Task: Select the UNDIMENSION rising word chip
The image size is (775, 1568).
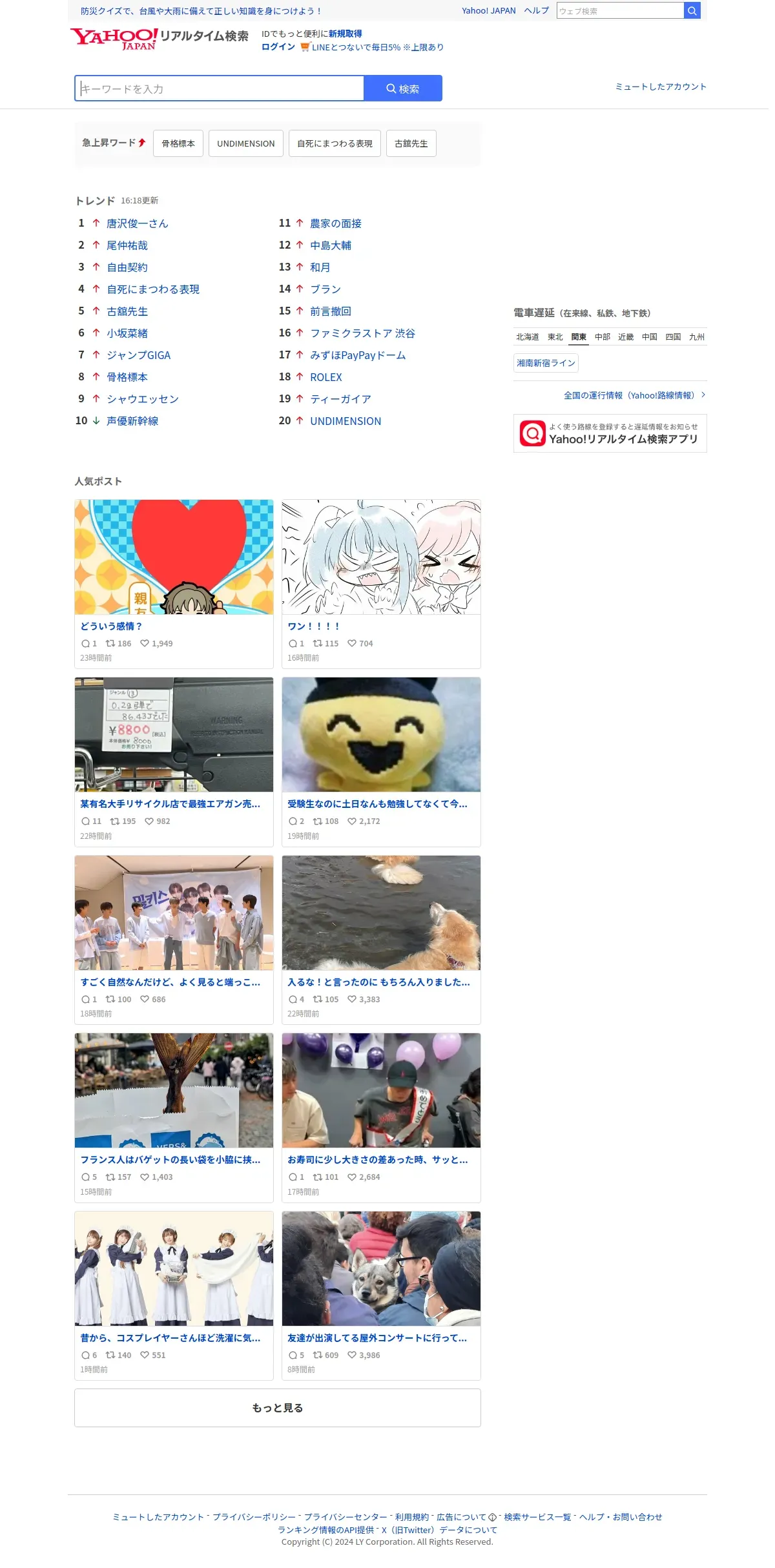Action: tap(246, 143)
